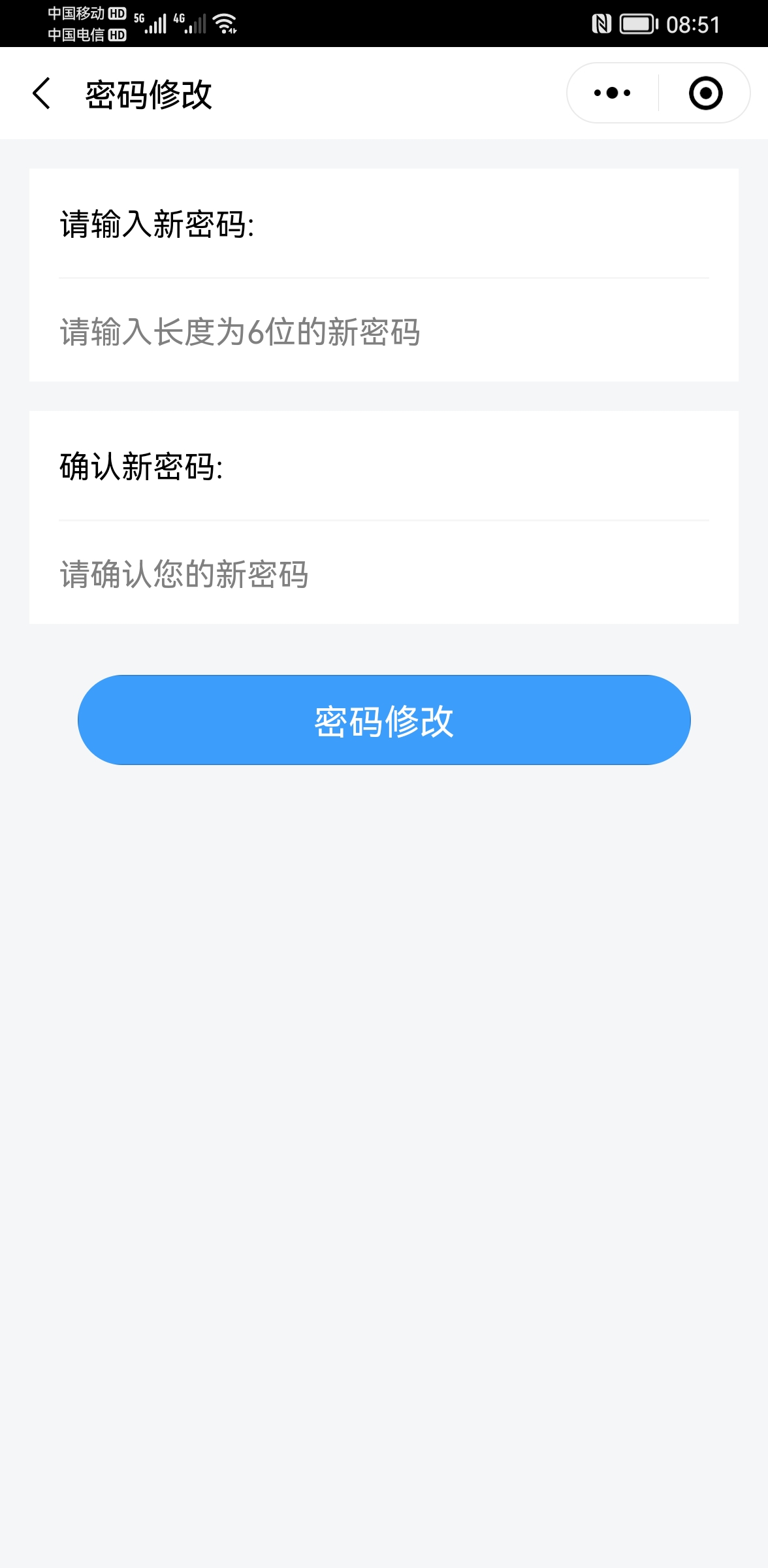
Task: Close the mini program via circle icon
Action: [705, 93]
